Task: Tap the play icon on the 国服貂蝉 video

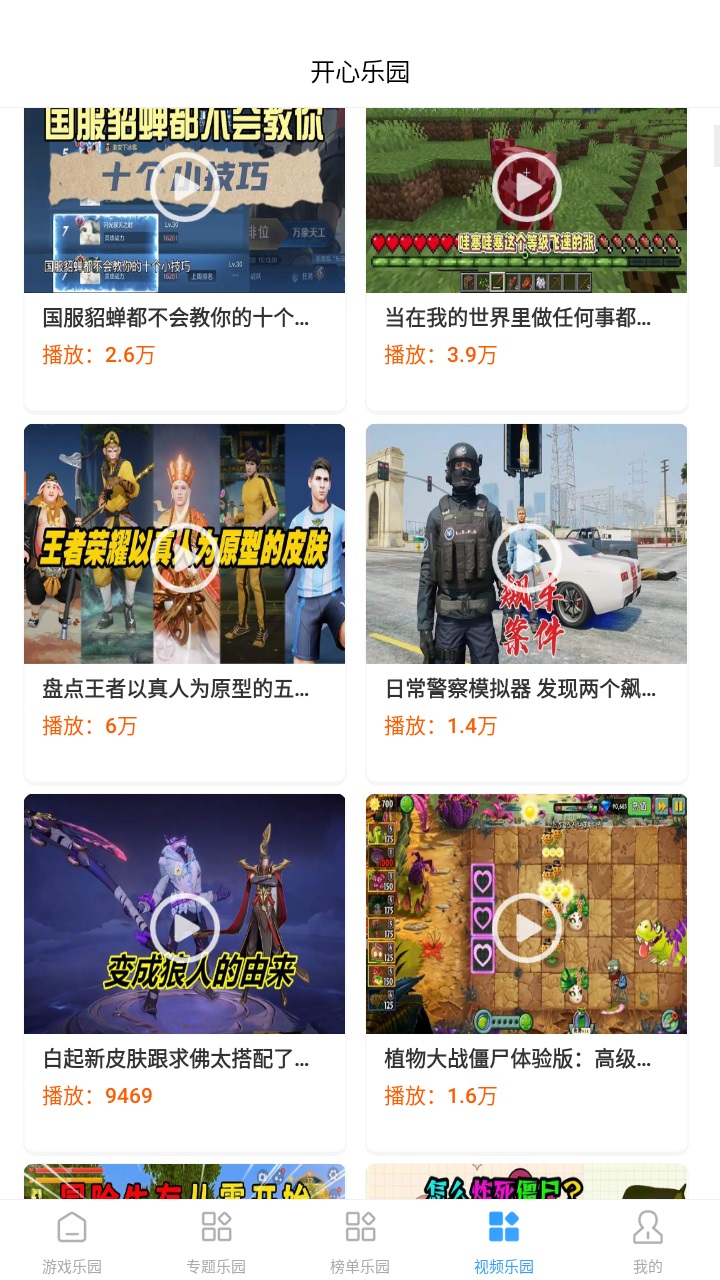Action: coord(185,185)
